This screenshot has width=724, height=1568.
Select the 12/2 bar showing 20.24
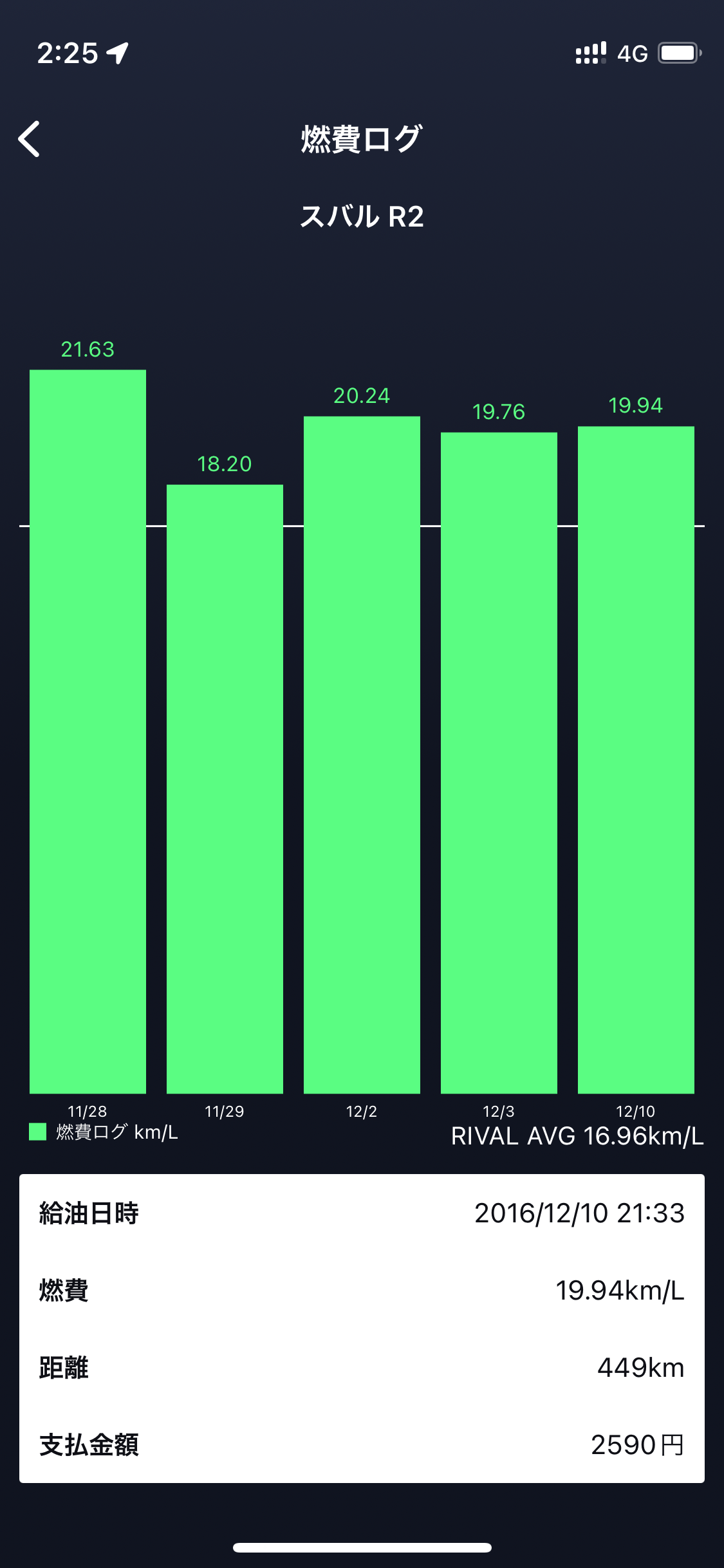362,754
